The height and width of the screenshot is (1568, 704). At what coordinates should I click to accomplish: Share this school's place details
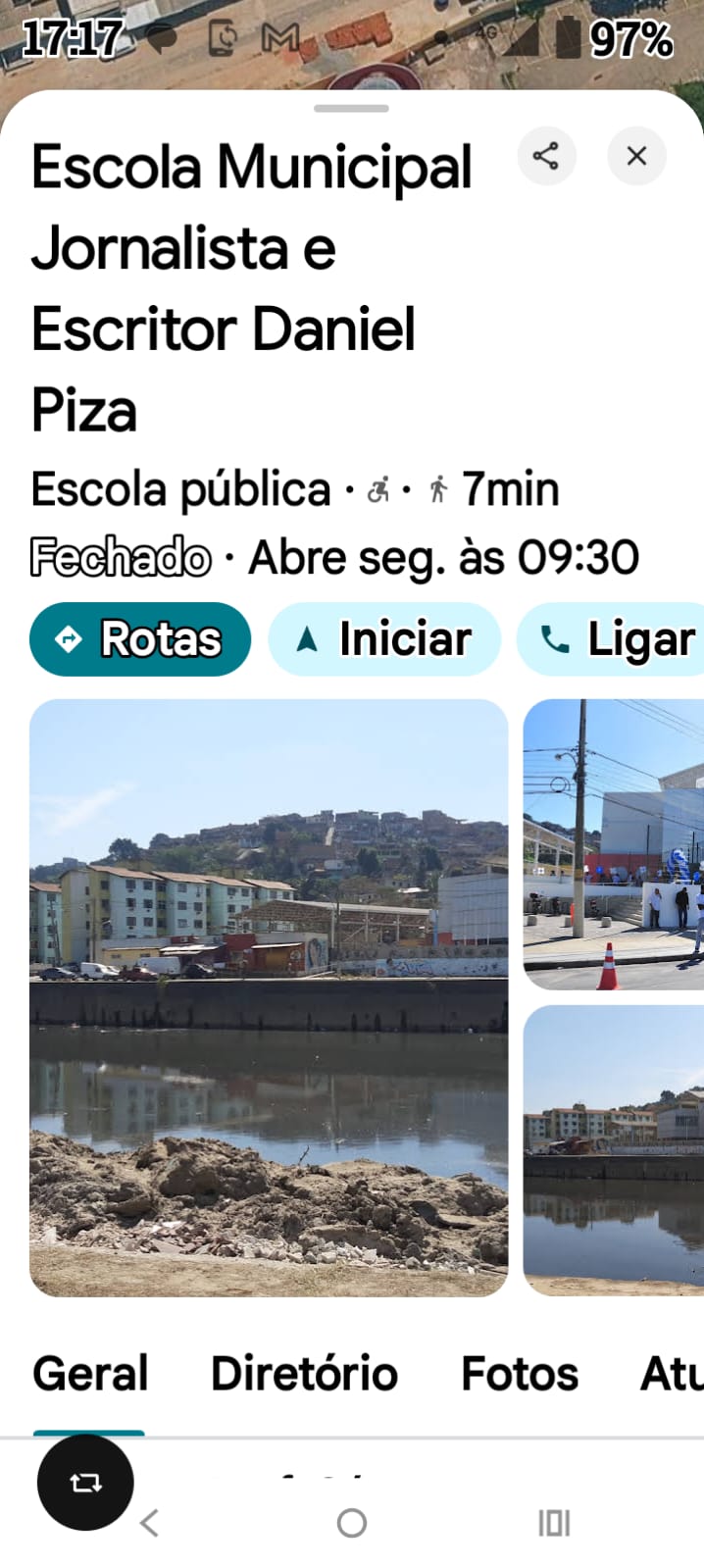pos(546,156)
